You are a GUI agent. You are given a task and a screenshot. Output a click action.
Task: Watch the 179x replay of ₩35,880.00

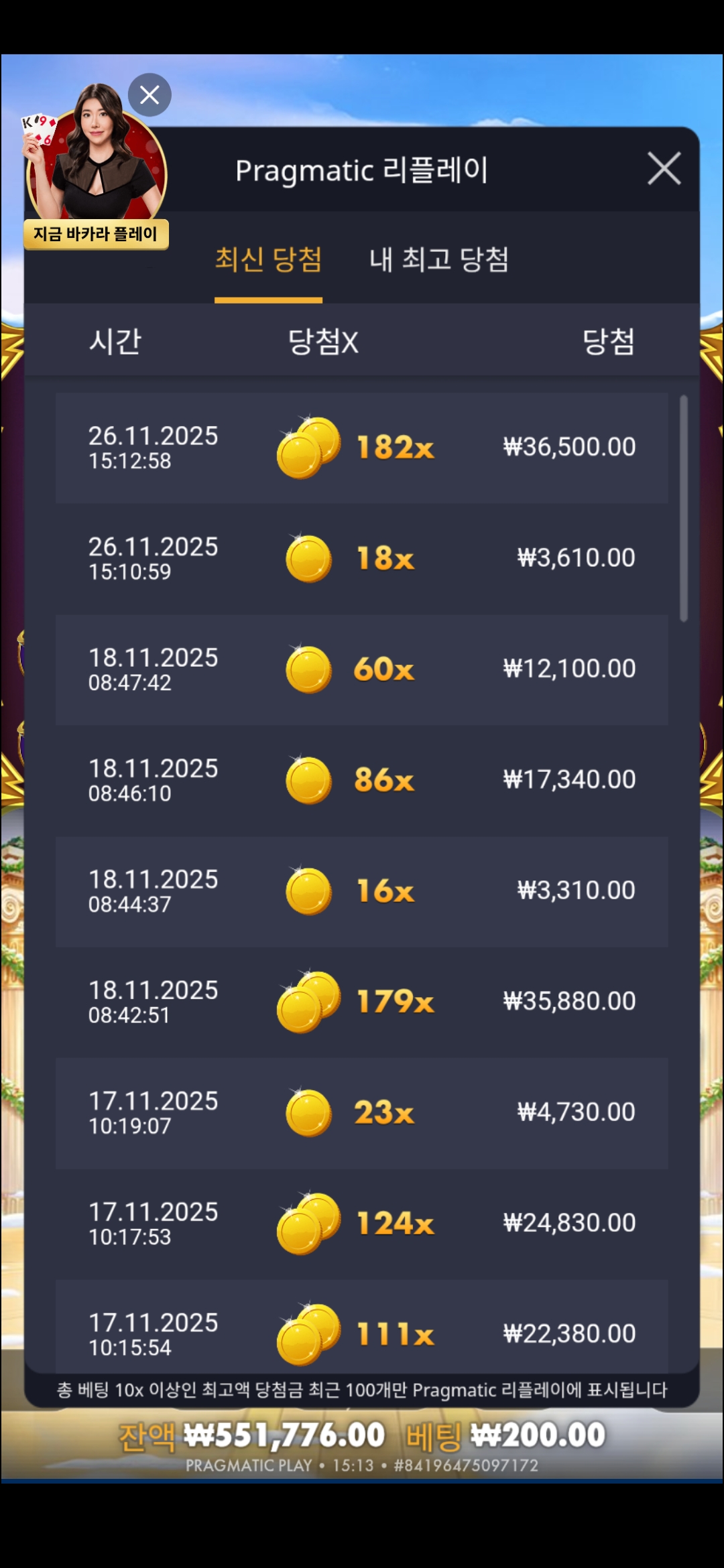pos(362,1002)
